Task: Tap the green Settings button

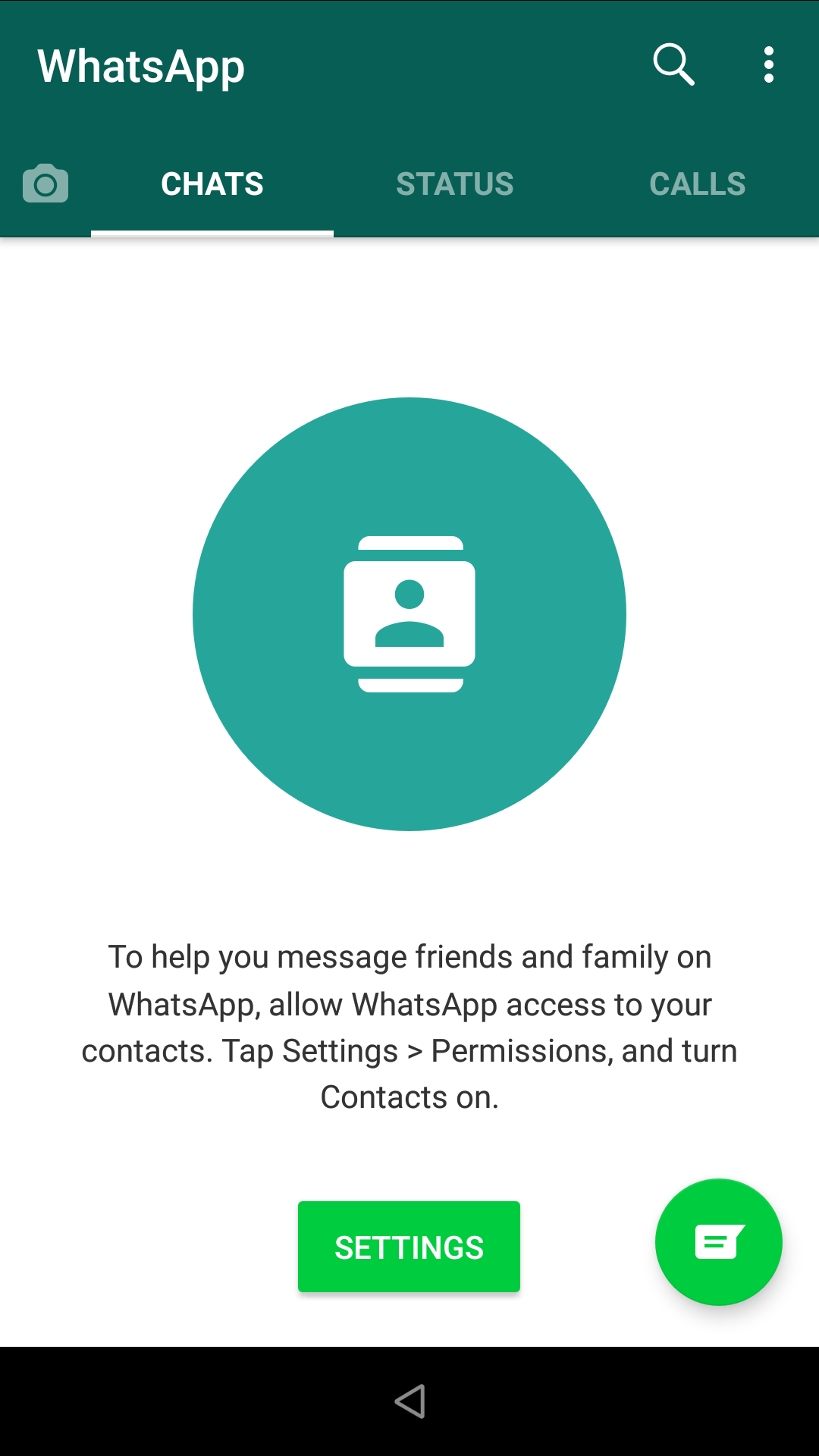Action: click(x=409, y=1247)
